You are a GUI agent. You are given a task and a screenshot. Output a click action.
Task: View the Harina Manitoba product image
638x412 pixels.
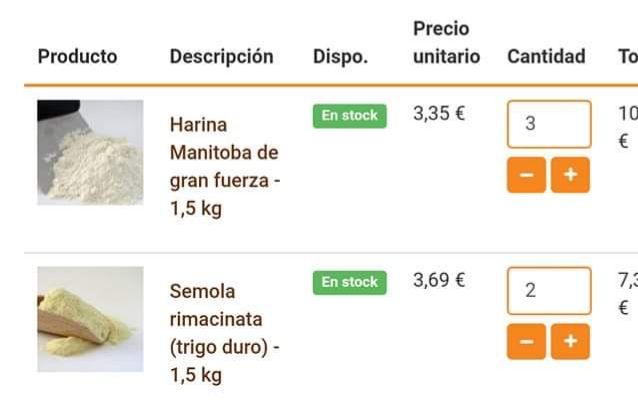[x=90, y=152]
